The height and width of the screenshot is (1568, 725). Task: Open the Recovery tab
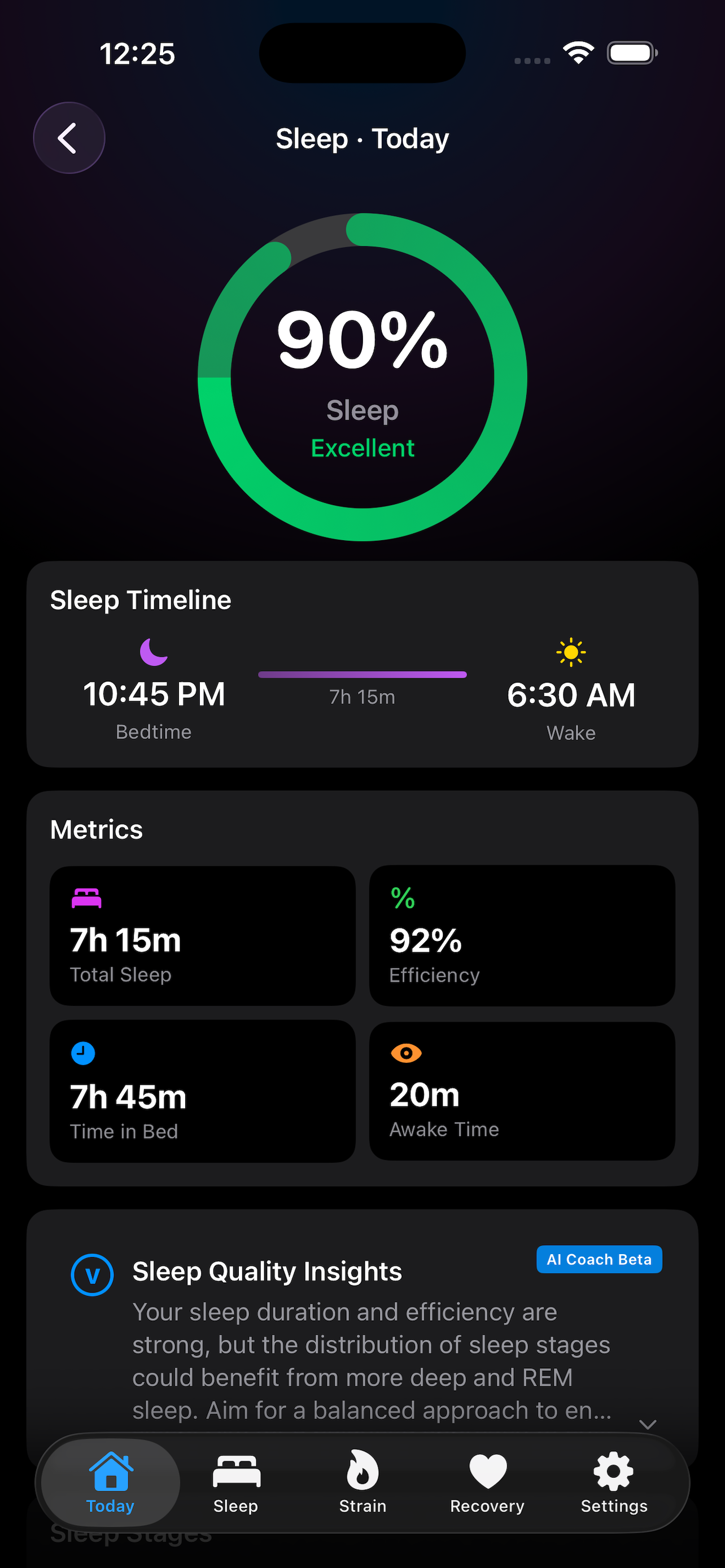(x=487, y=1483)
